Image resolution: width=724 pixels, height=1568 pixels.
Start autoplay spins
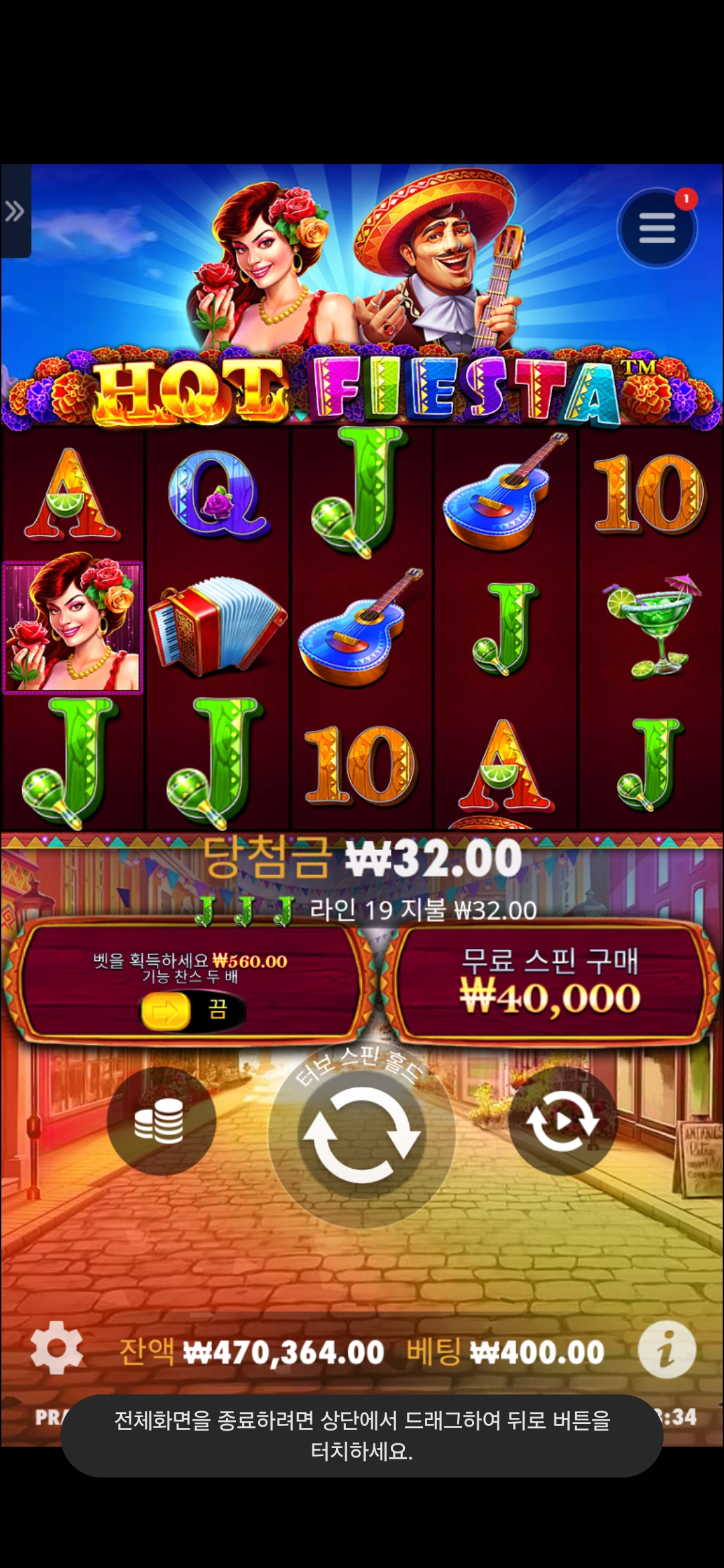coord(562,1120)
